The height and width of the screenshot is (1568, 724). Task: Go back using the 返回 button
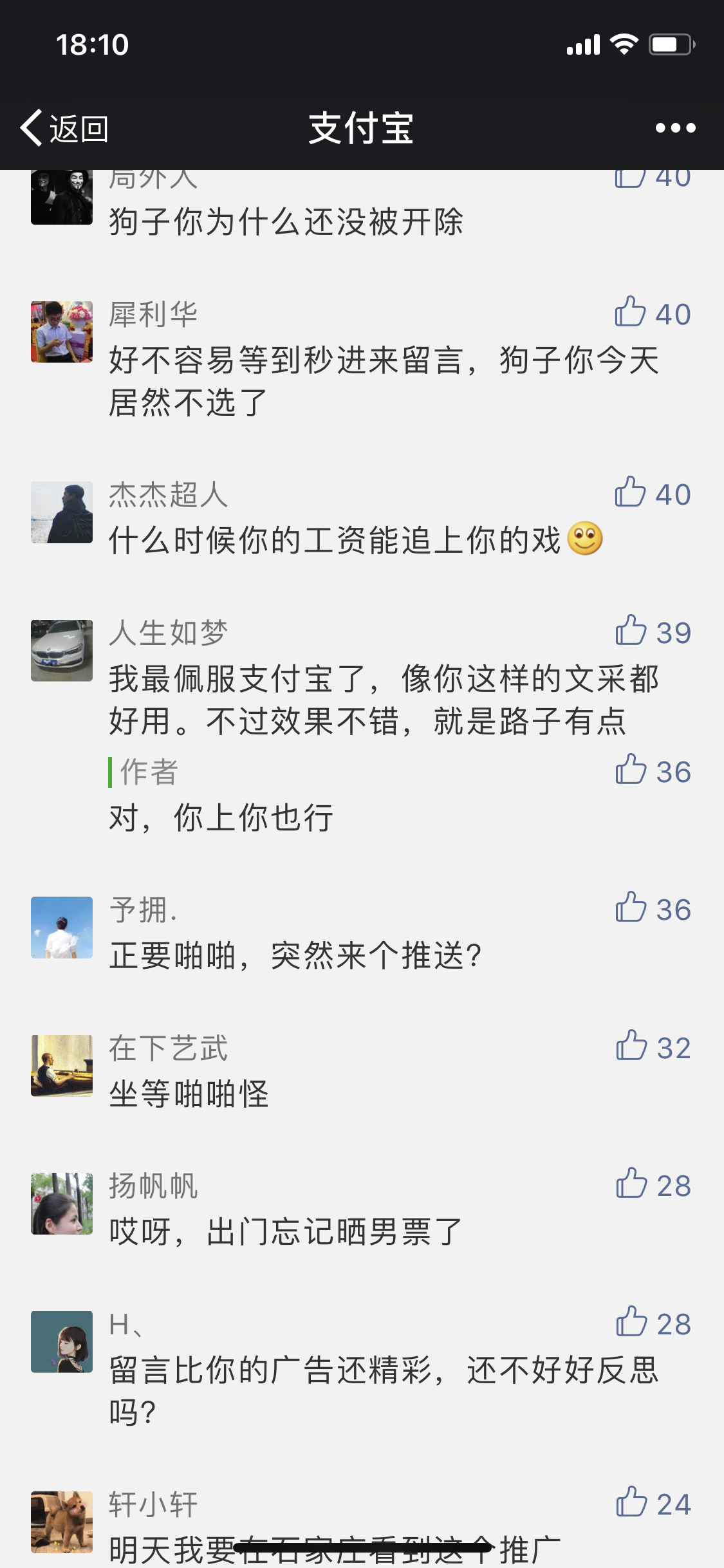64,129
